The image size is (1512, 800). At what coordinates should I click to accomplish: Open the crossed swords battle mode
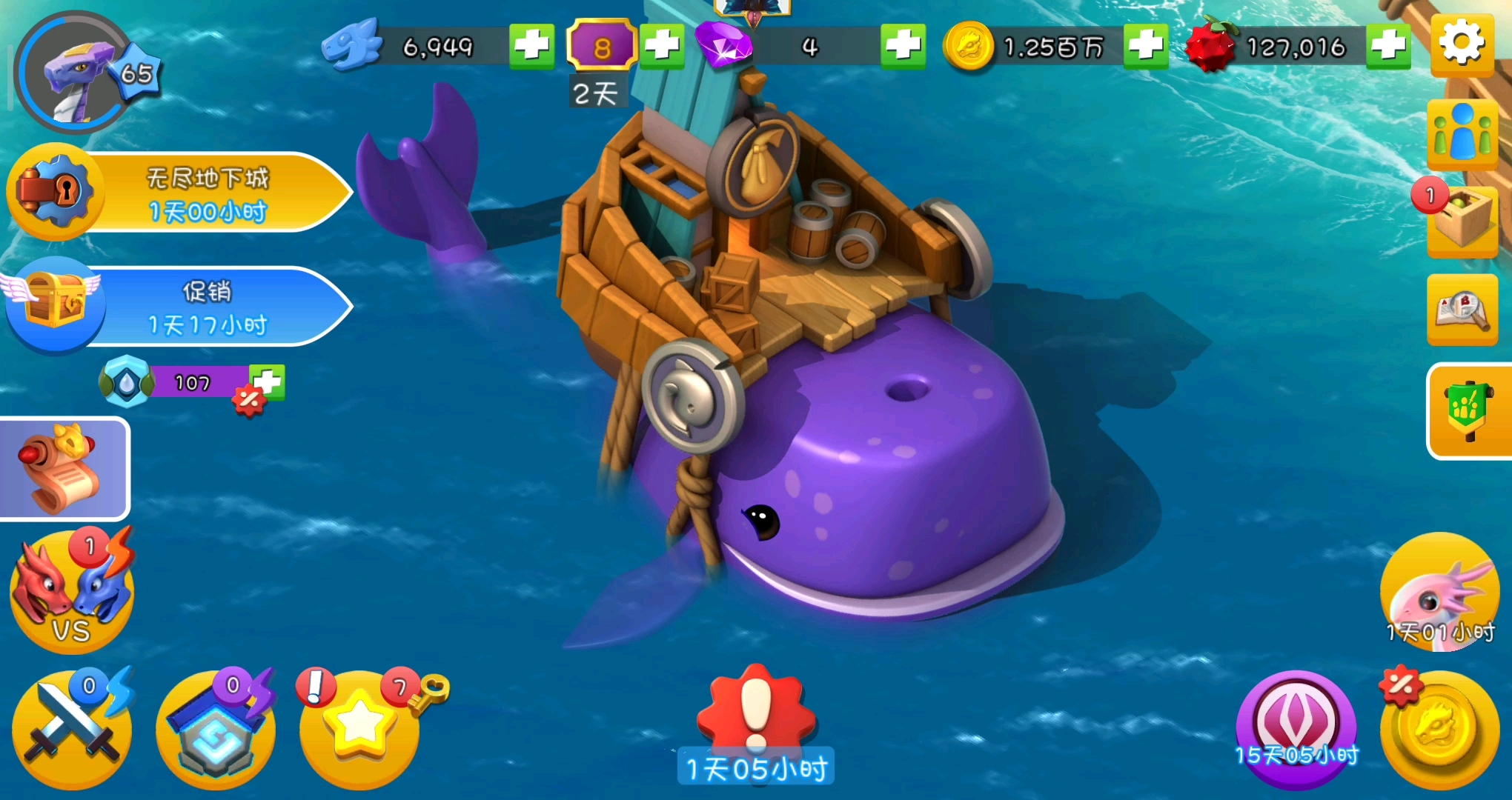coord(71,730)
